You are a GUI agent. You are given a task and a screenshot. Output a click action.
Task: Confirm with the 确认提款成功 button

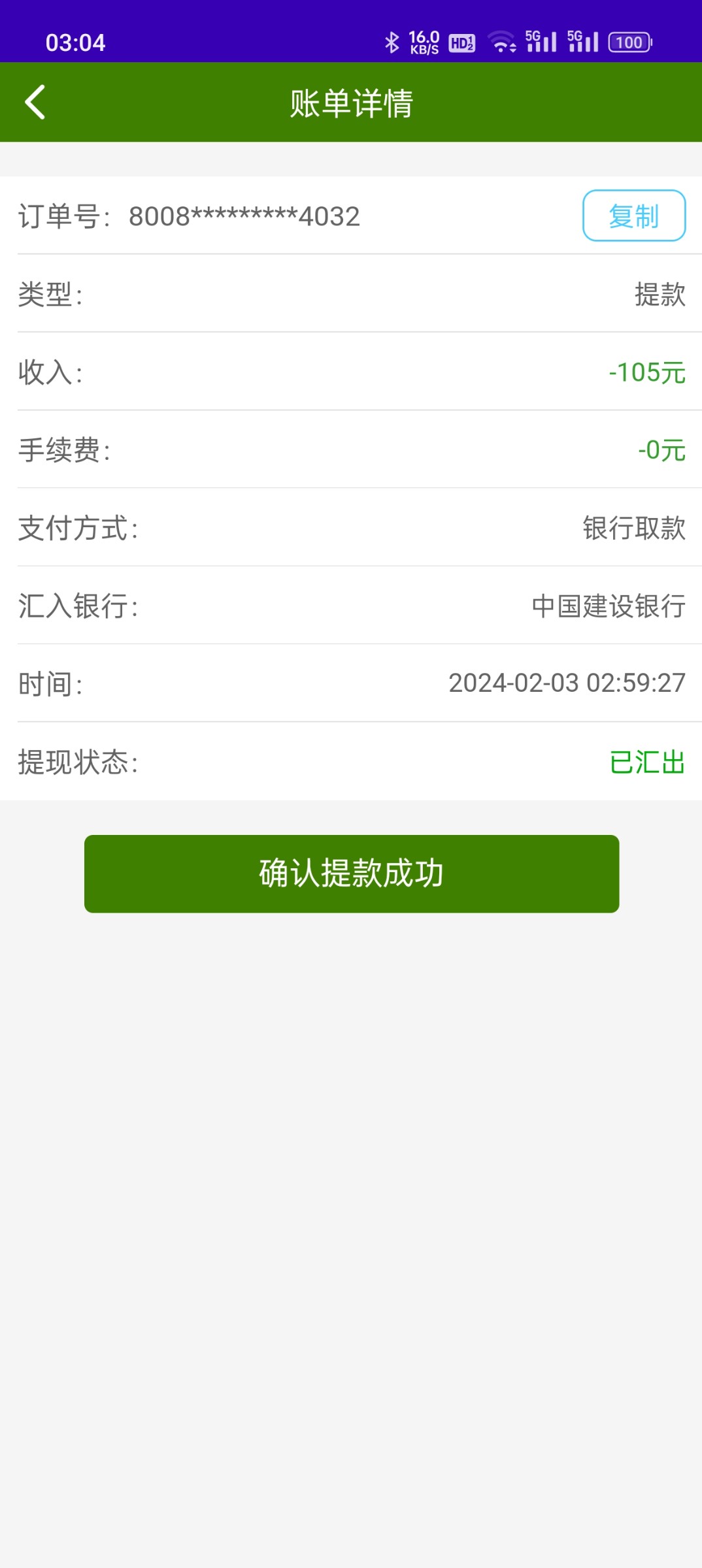point(352,874)
